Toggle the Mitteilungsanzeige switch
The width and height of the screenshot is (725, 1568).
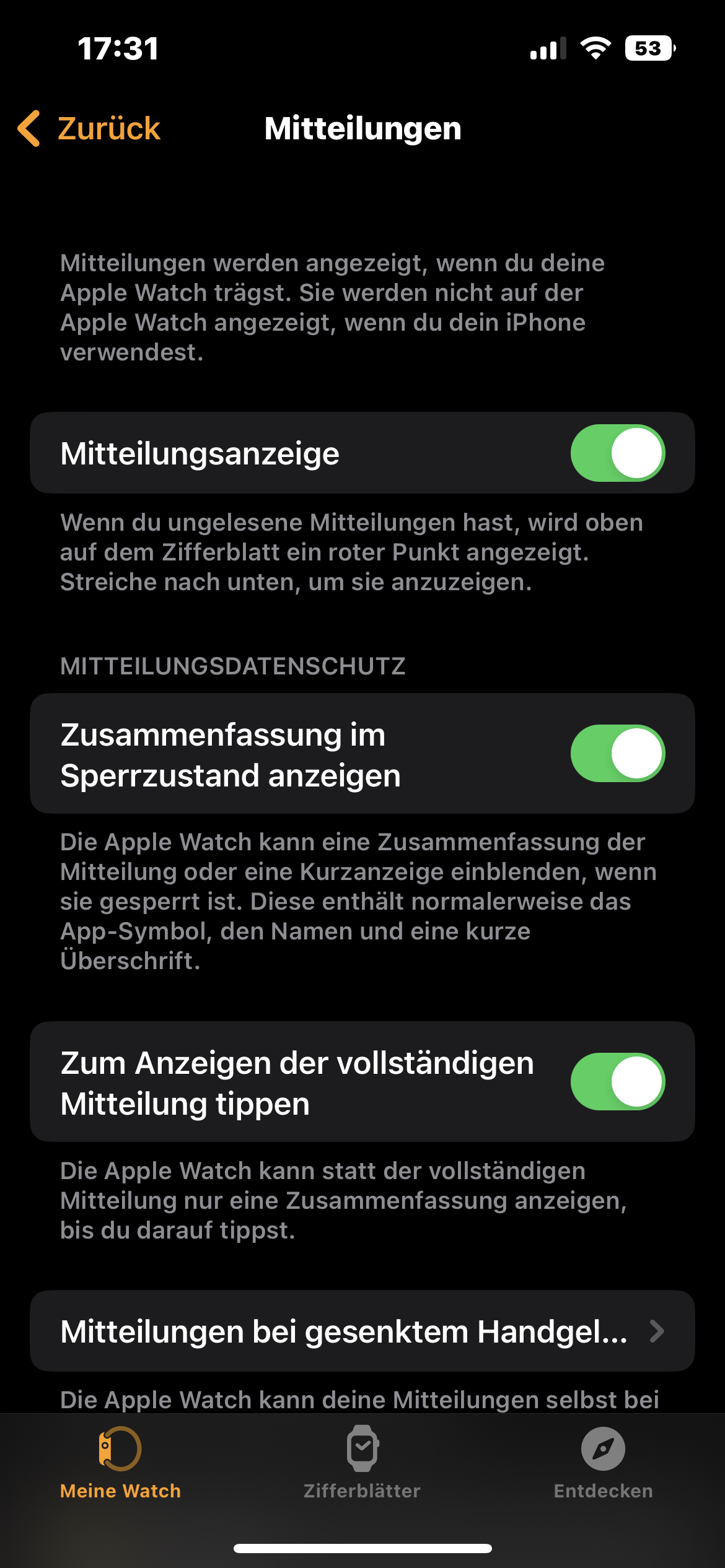point(617,453)
